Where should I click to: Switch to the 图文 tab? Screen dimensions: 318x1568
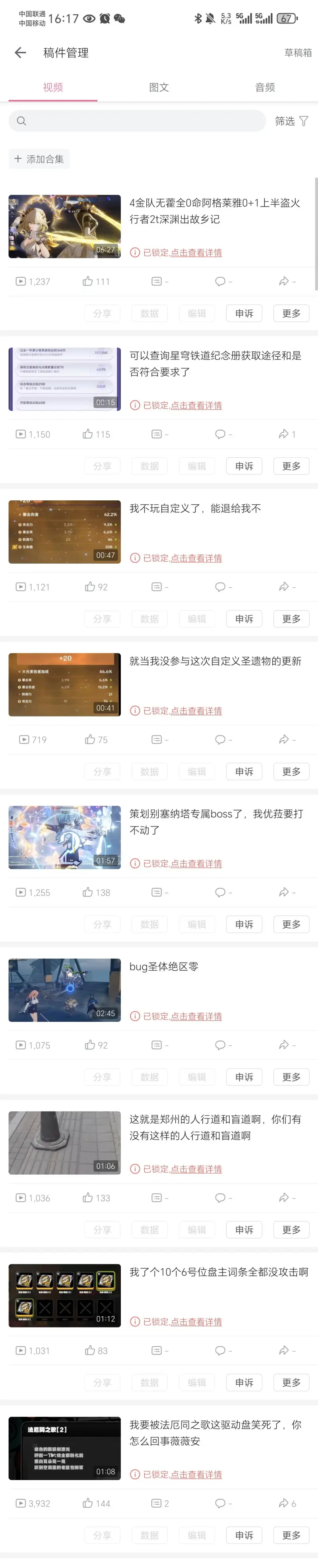(x=159, y=88)
